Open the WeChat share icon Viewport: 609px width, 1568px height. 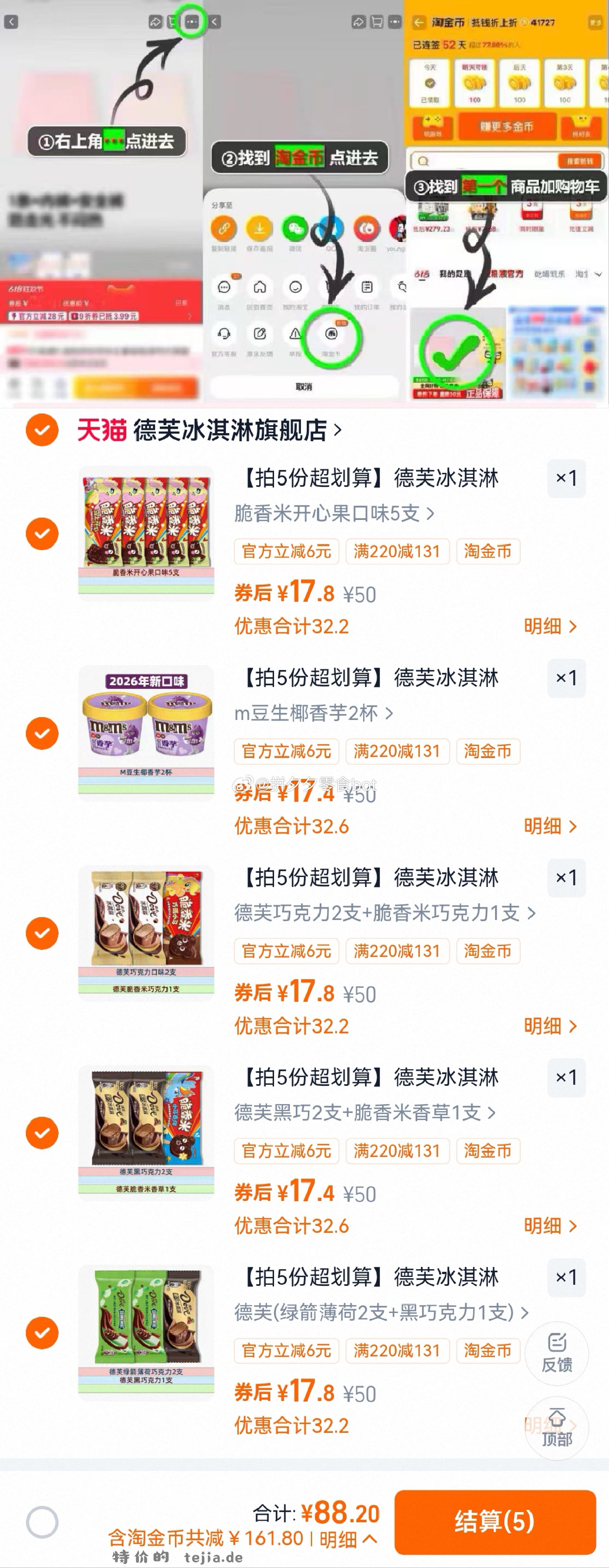pyautogui.click(x=296, y=228)
